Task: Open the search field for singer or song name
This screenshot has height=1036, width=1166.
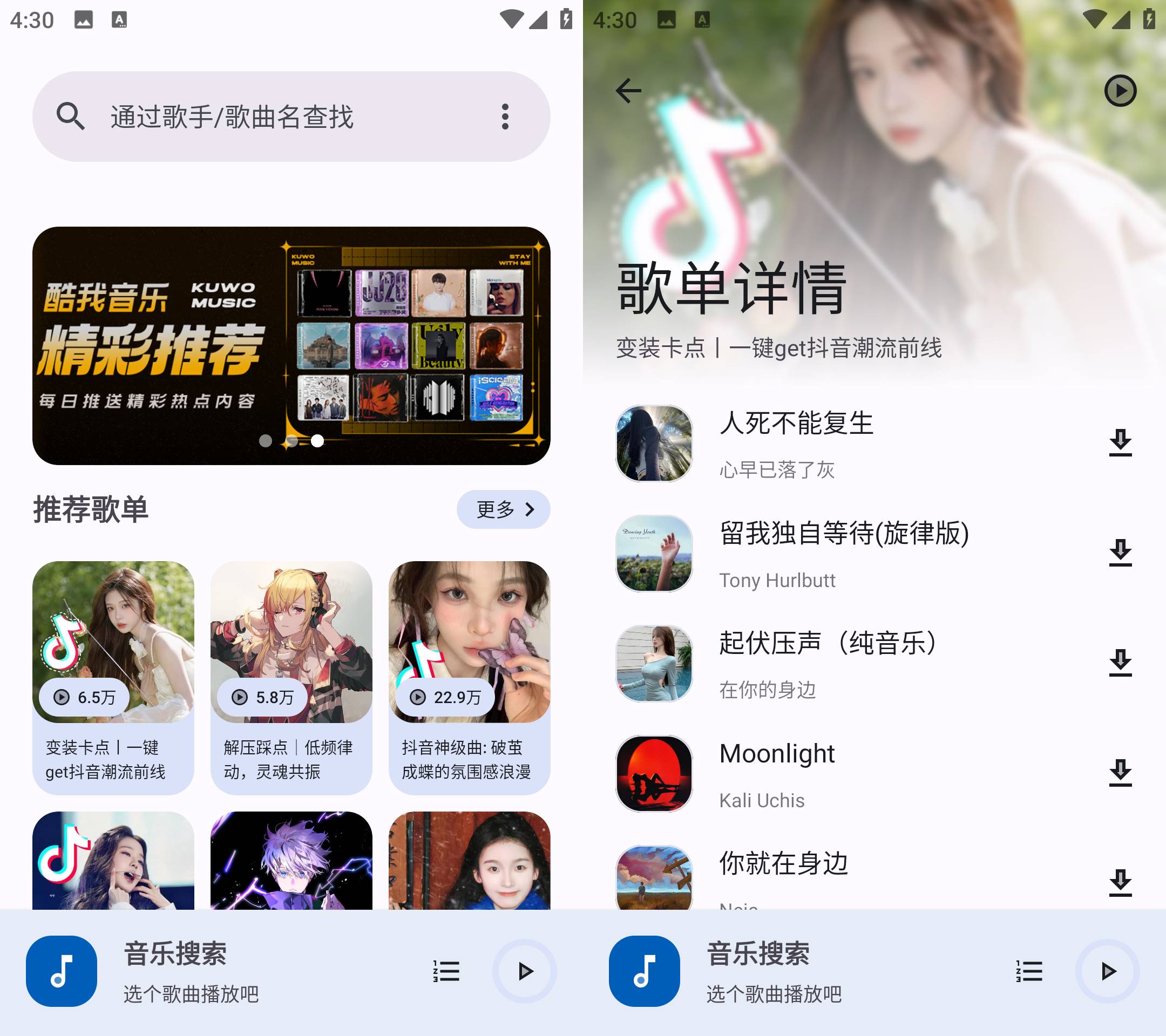Action: [257, 117]
